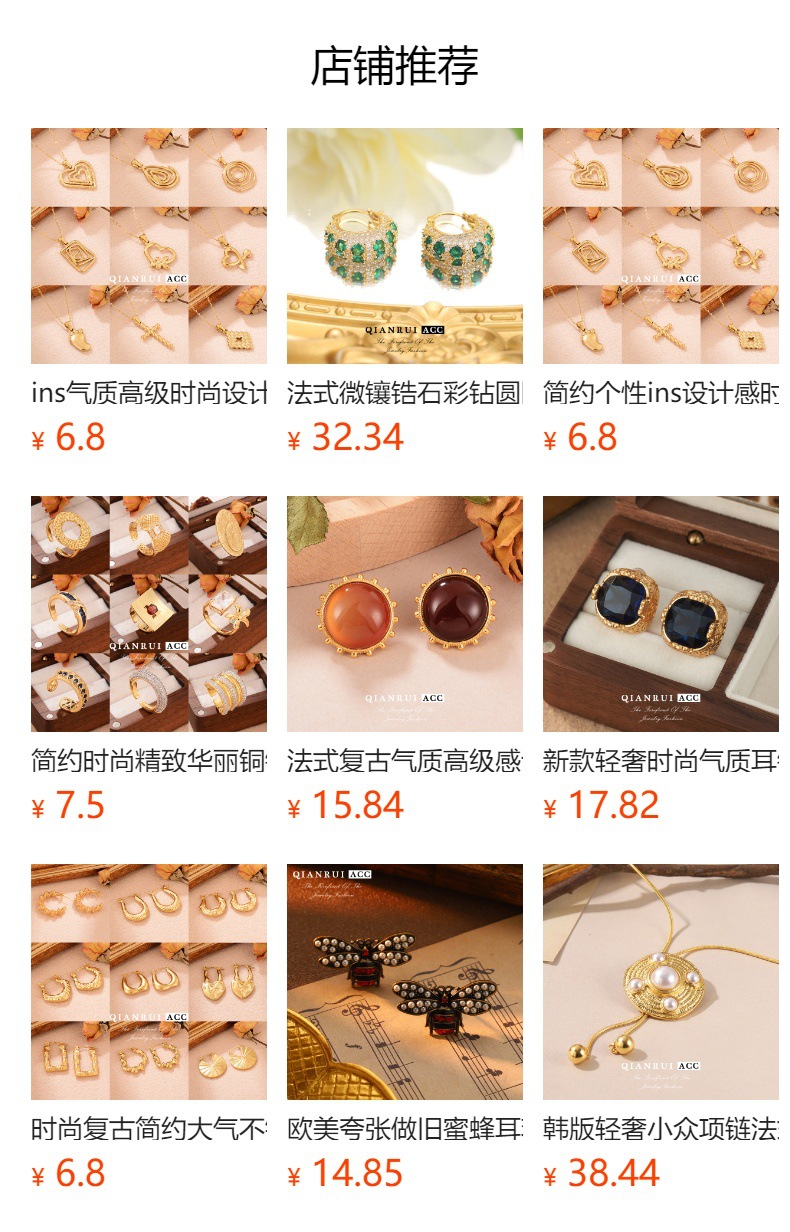Select the 韩版轻奢小众项链 priced 38.44
Screen dimensions: 790x1232
tap(661, 1029)
